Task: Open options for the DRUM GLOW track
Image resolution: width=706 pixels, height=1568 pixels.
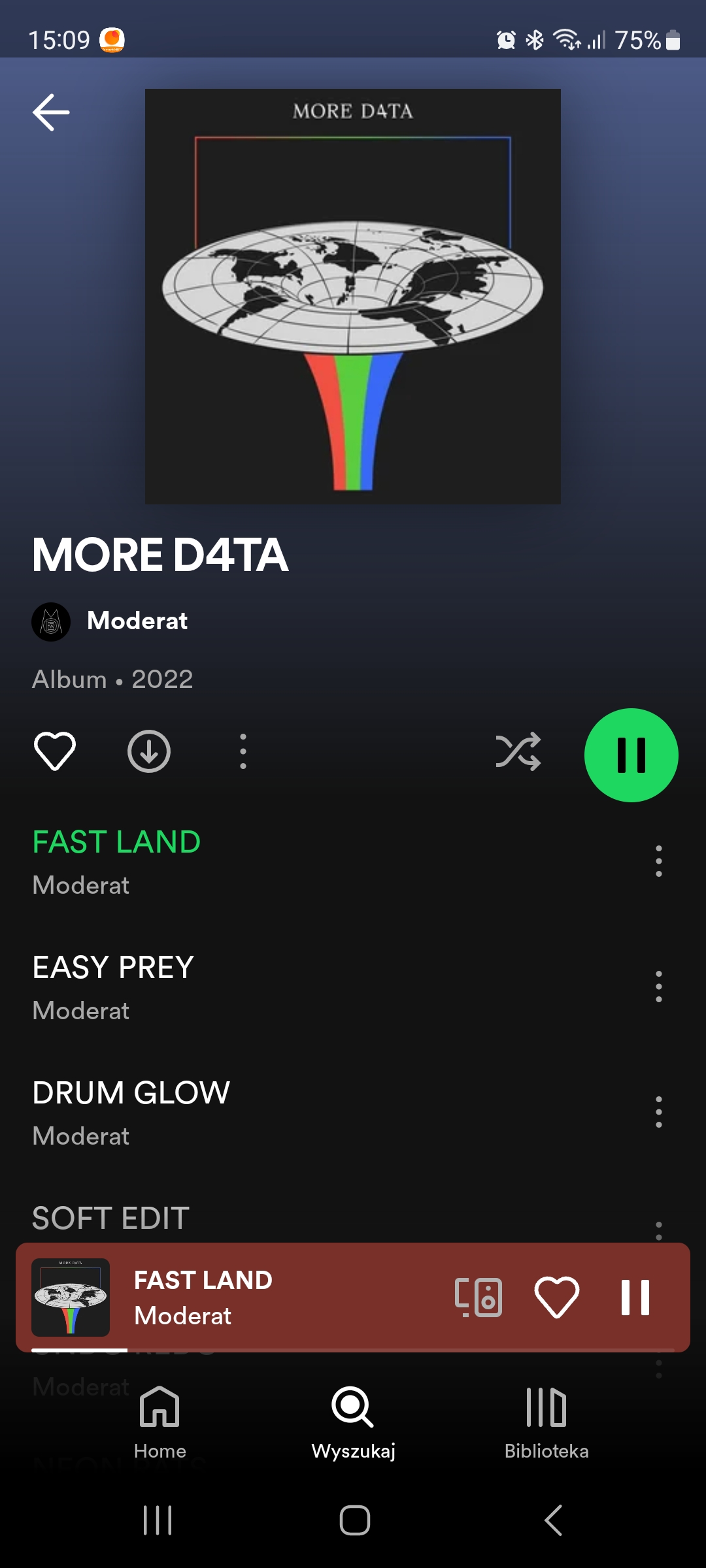Action: click(x=659, y=1112)
